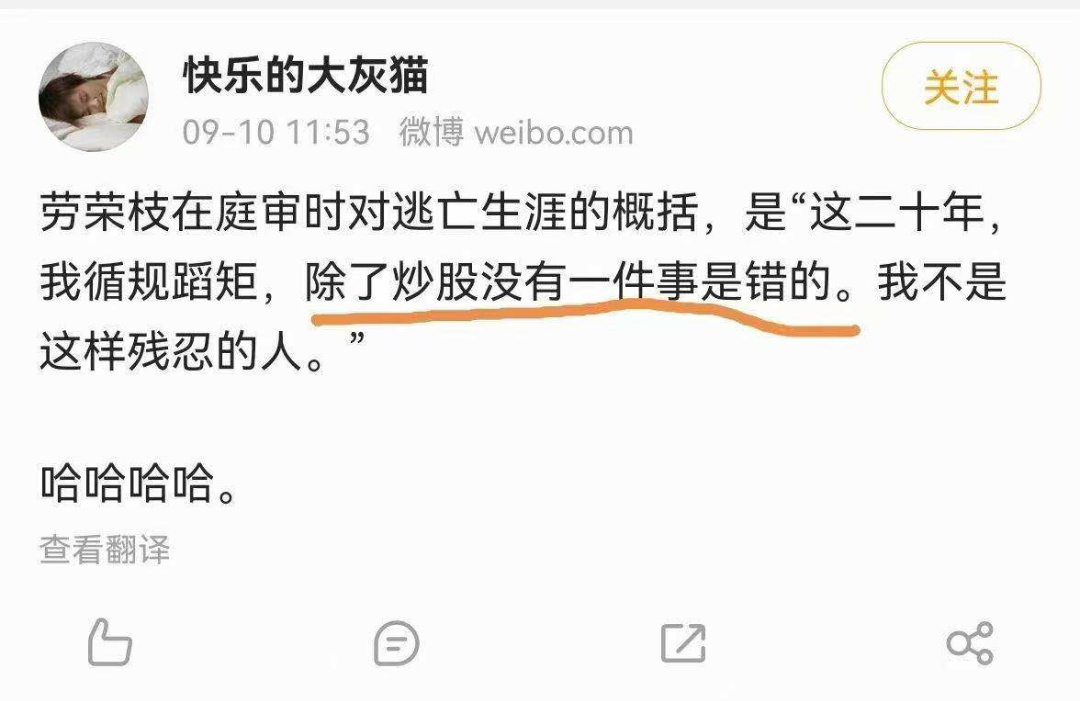Screen dimensions: 1080x701
Task: Like this post with the thumbs-up icon
Action: pos(109,643)
